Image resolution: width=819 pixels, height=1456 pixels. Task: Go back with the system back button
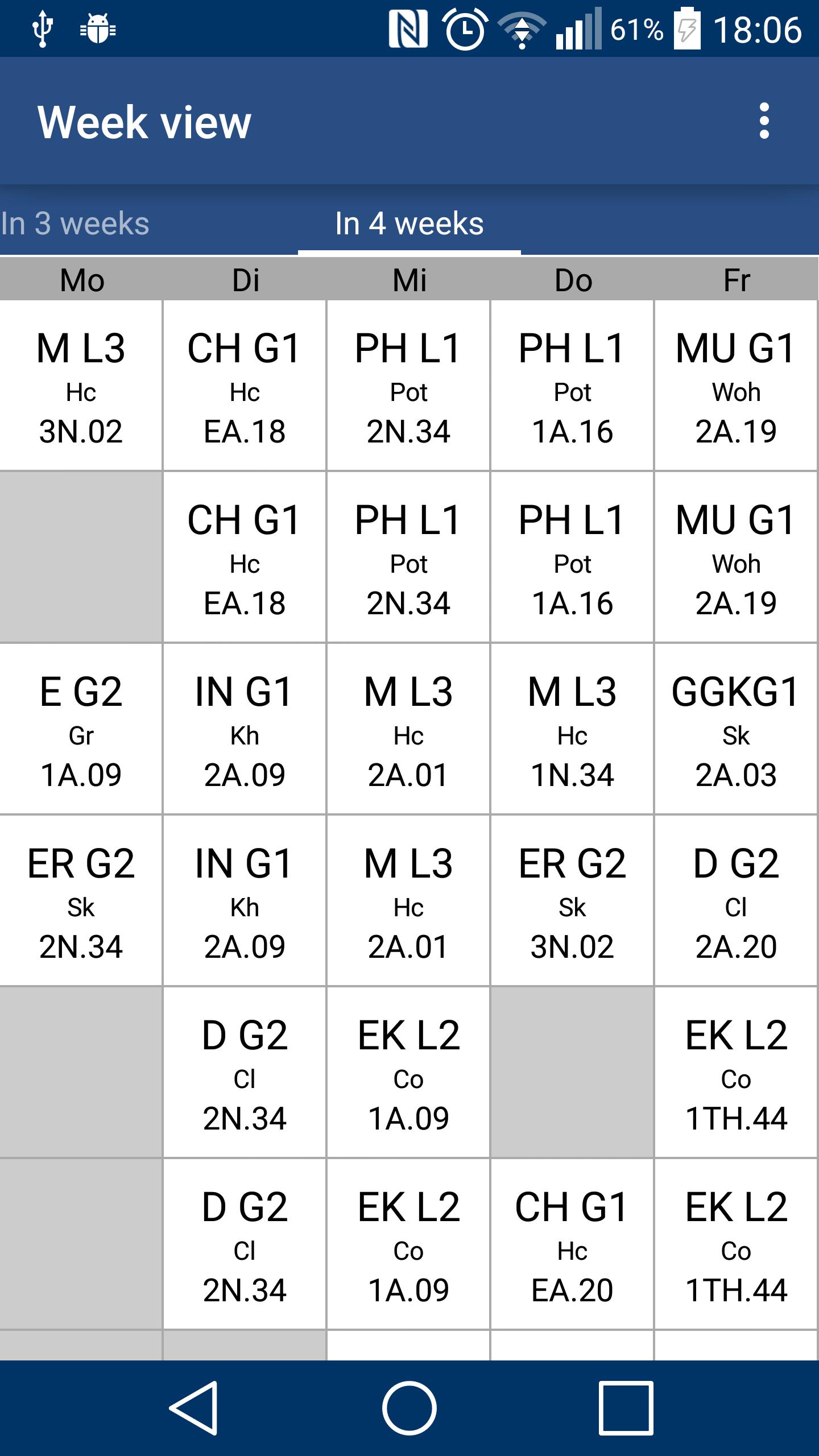tap(195, 1408)
